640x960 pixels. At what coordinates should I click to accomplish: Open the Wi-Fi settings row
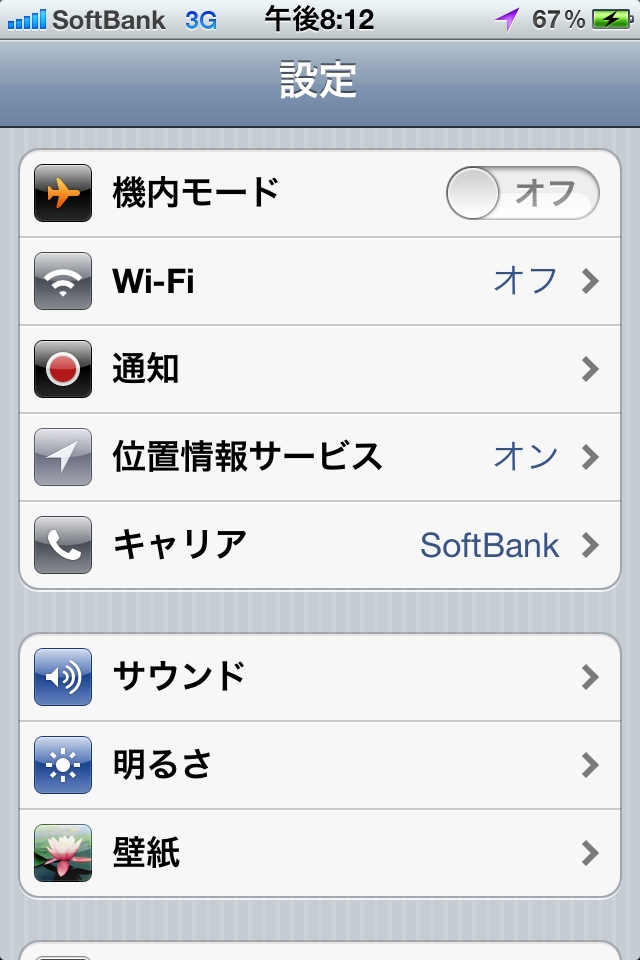pos(320,281)
